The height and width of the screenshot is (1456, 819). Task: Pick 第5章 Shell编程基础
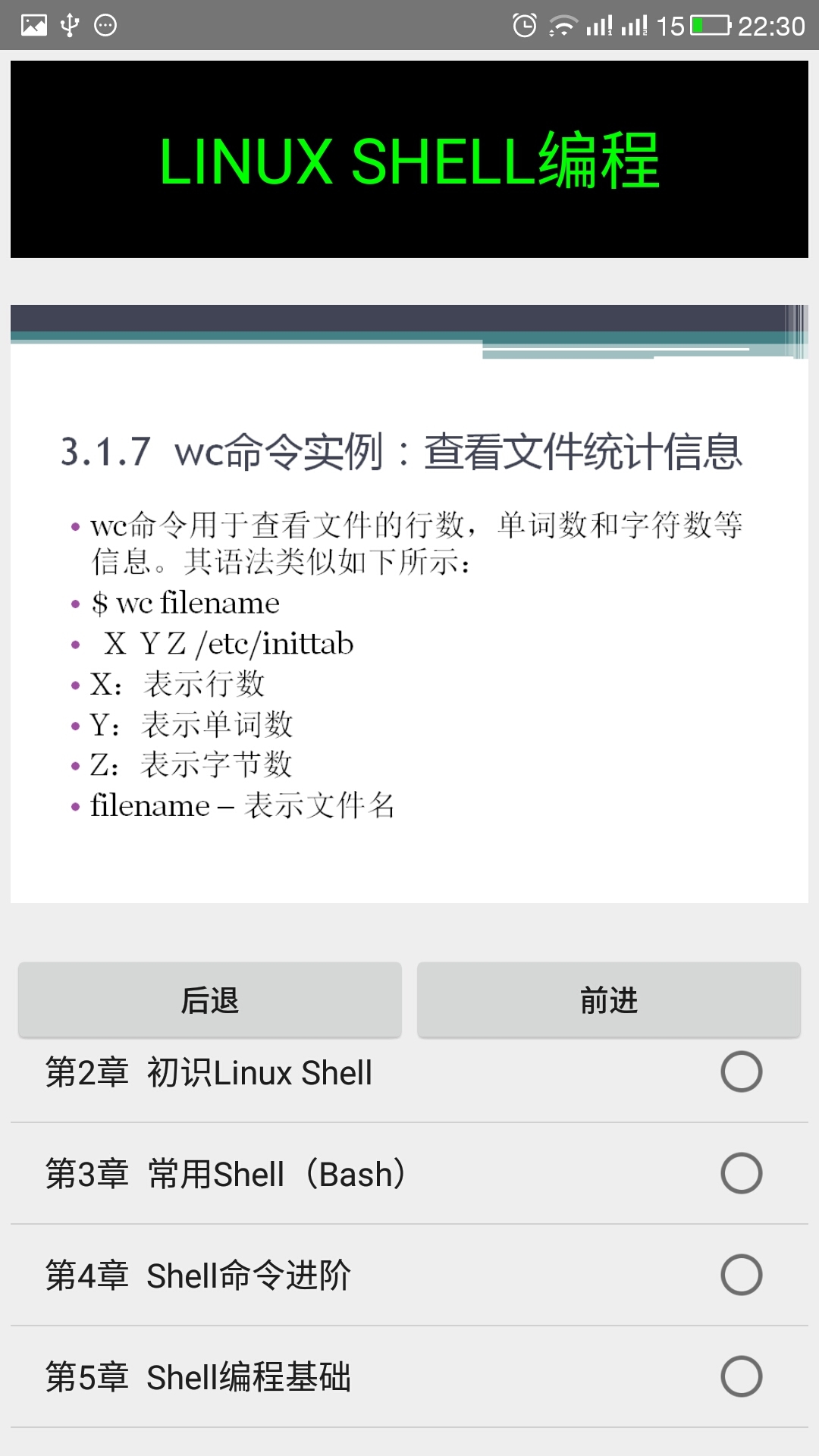point(741,1376)
